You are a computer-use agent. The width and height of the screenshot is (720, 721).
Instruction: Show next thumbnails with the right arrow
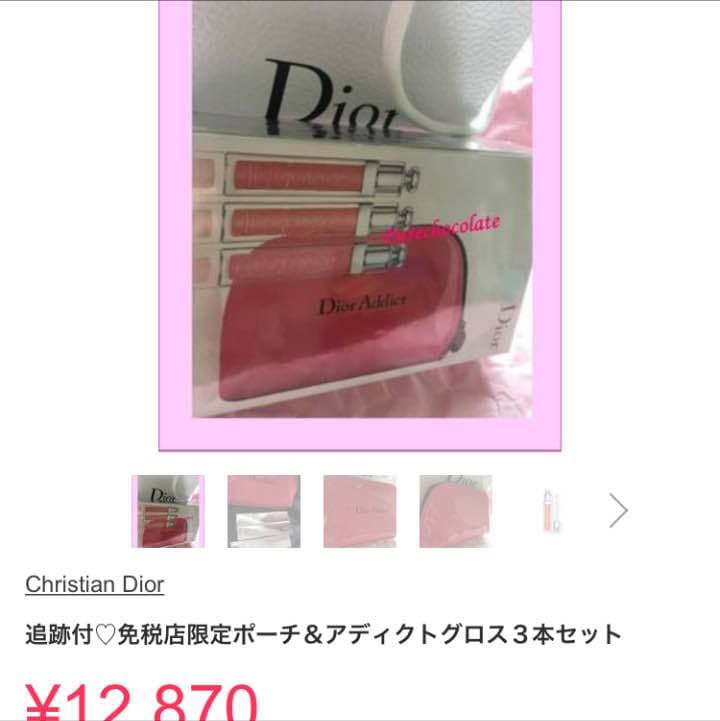coord(619,511)
